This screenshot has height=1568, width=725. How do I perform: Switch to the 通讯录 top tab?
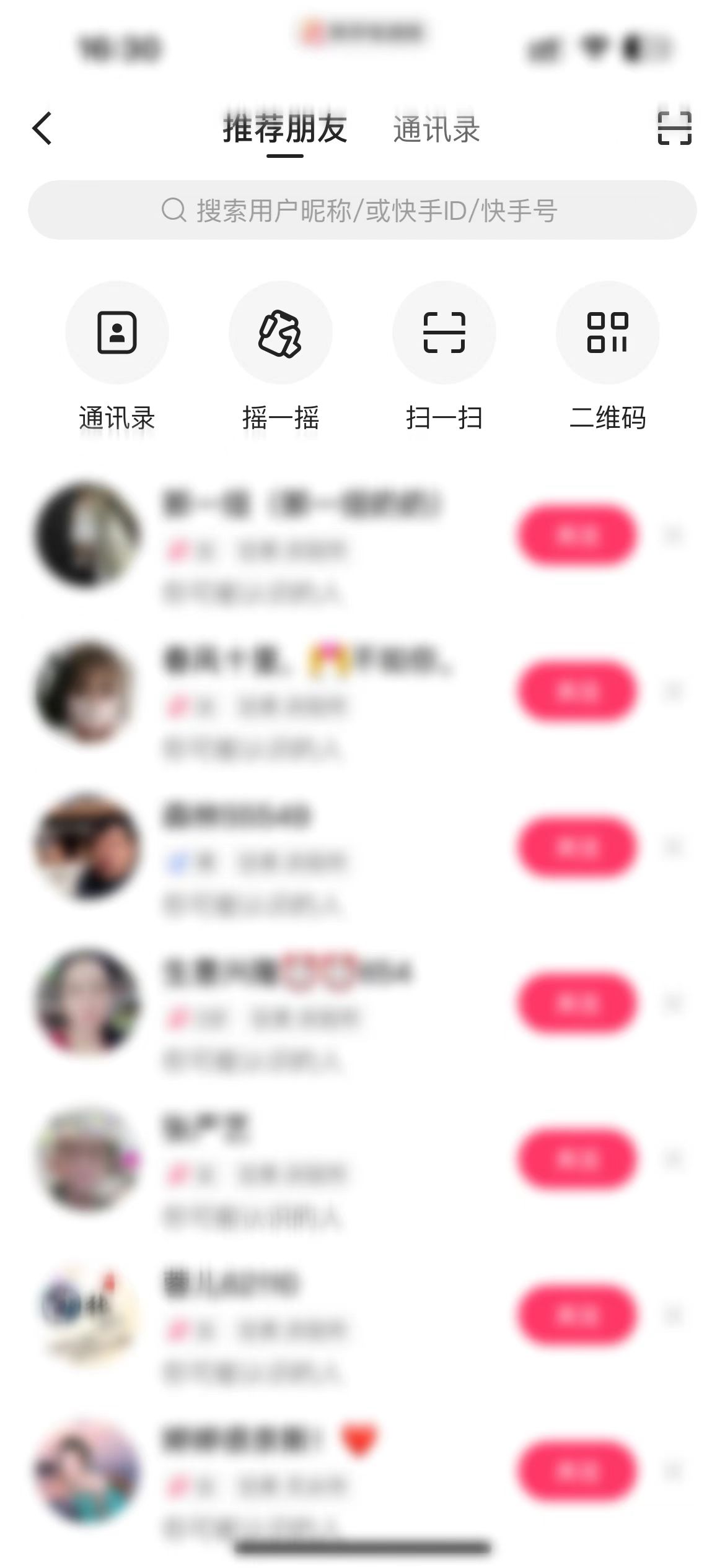click(436, 129)
